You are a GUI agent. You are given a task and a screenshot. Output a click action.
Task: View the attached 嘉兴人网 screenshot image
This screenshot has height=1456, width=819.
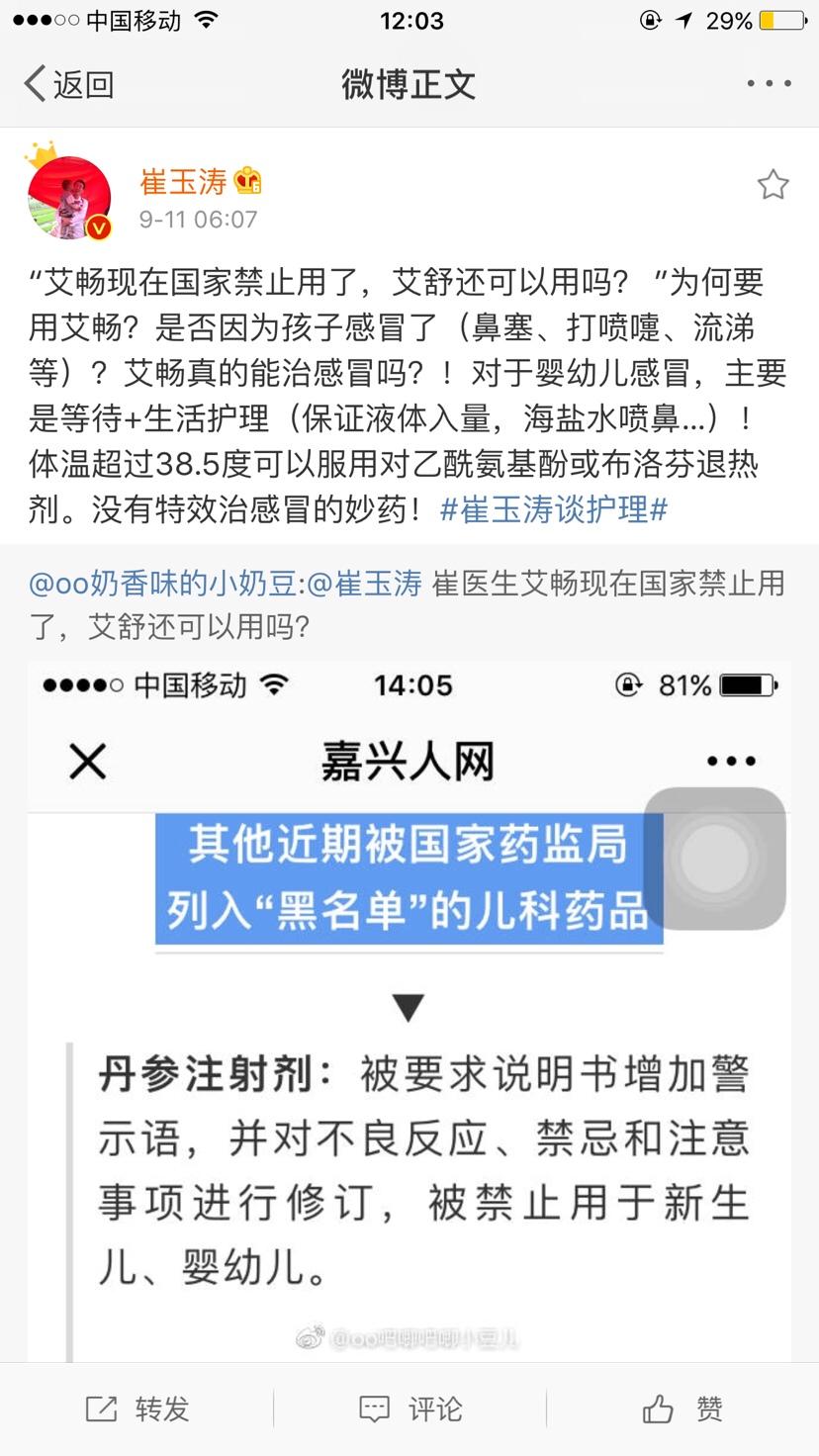(409, 1009)
